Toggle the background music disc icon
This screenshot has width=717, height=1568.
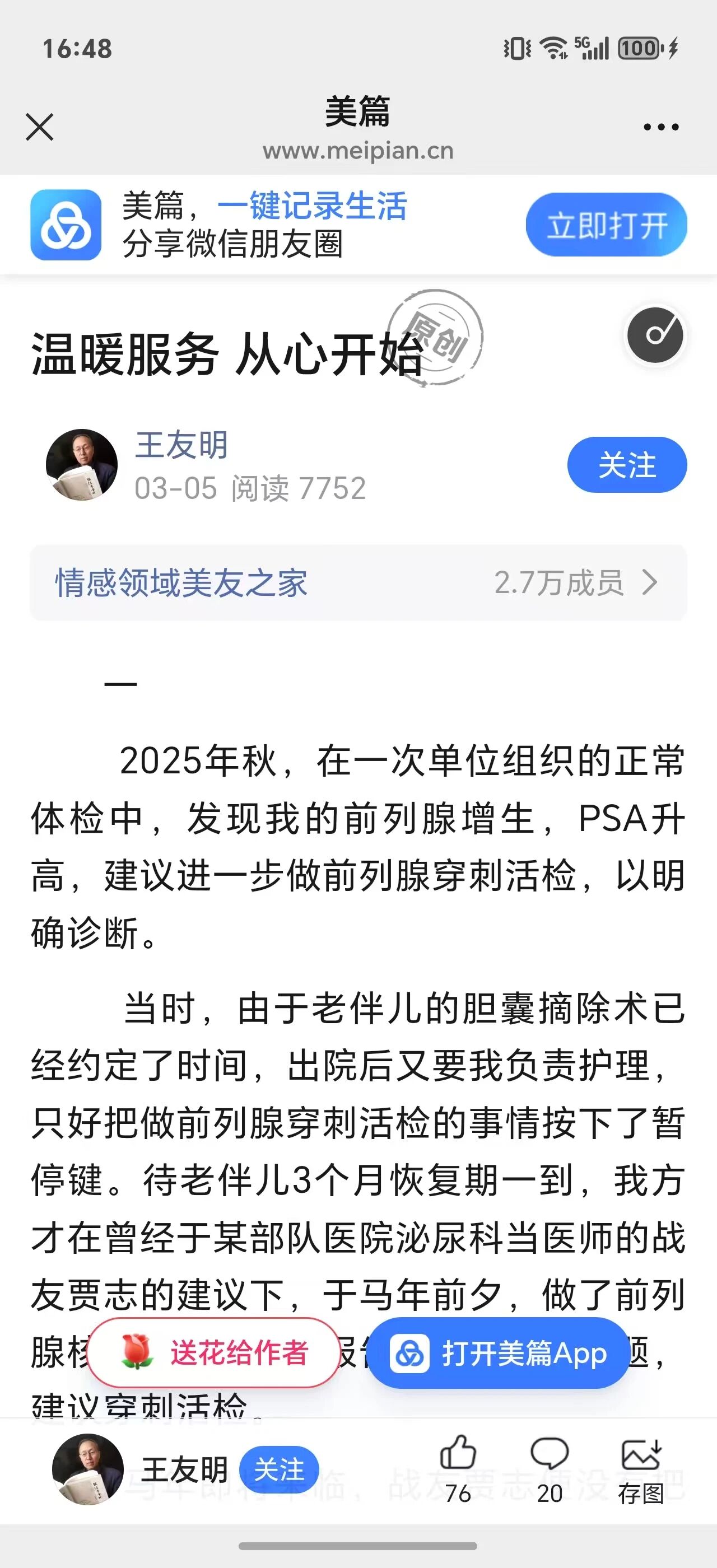click(655, 335)
